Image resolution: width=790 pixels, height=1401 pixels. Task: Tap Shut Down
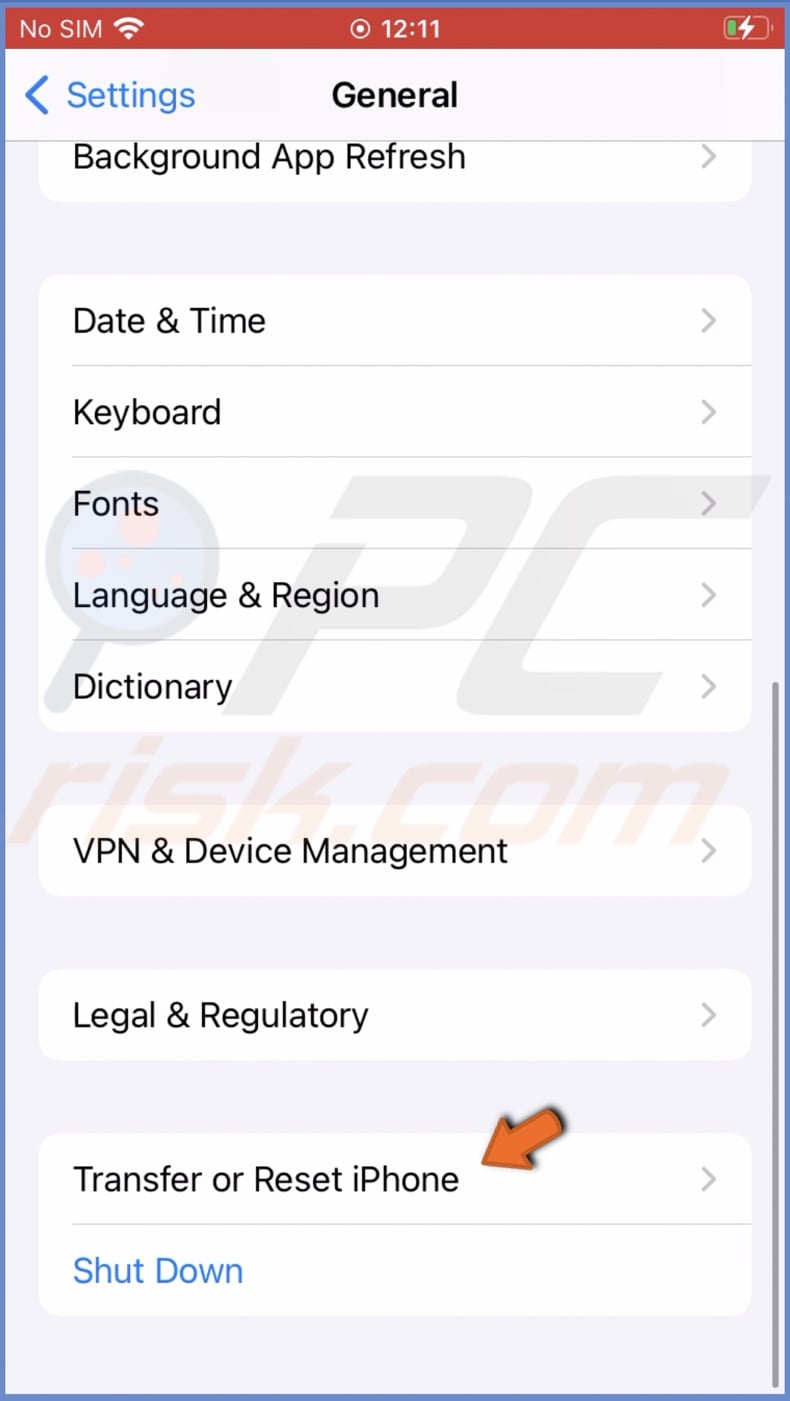tap(158, 1270)
